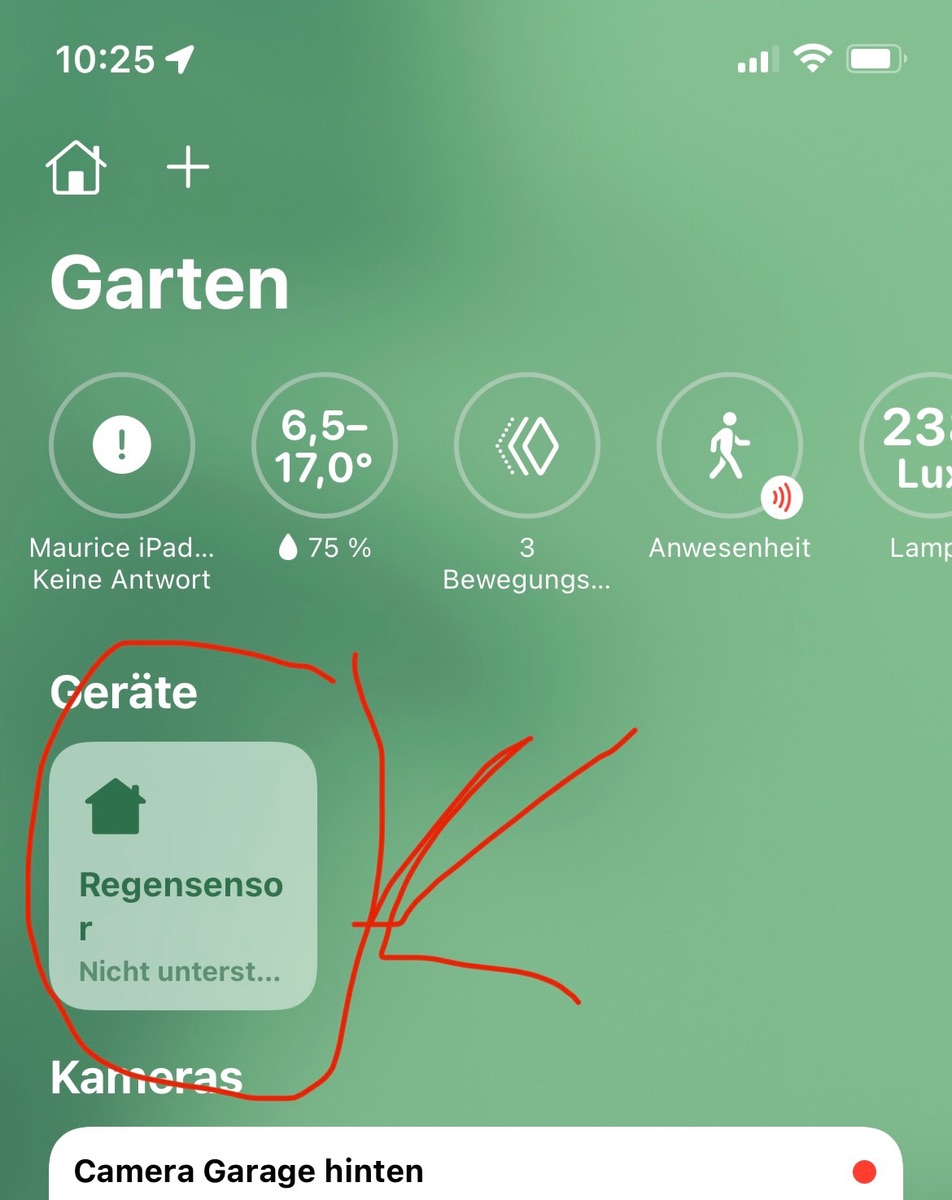Viewport: 952px width, 1200px height.
Task: Open the temperature and humidity status
Action: [x=324, y=443]
